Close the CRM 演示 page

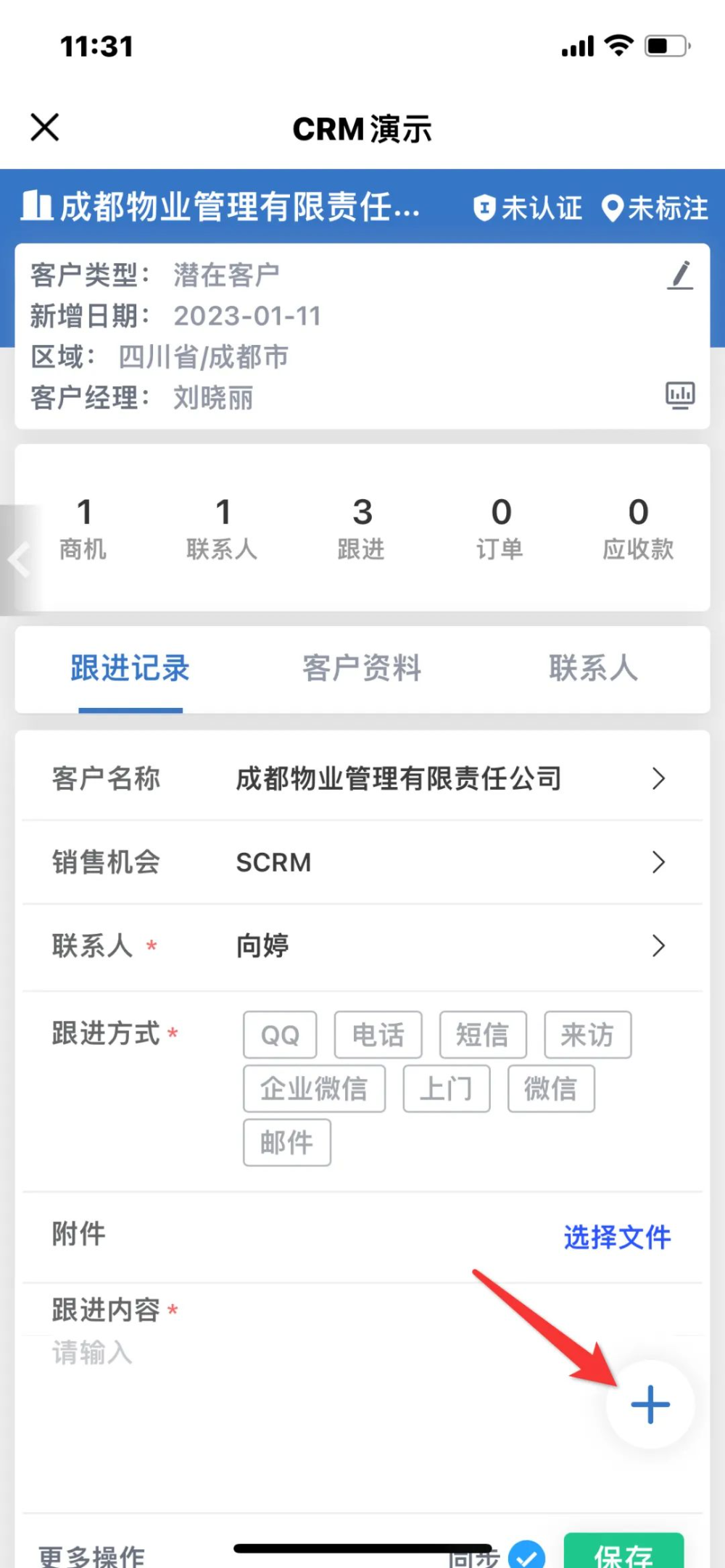pos(44,128)
